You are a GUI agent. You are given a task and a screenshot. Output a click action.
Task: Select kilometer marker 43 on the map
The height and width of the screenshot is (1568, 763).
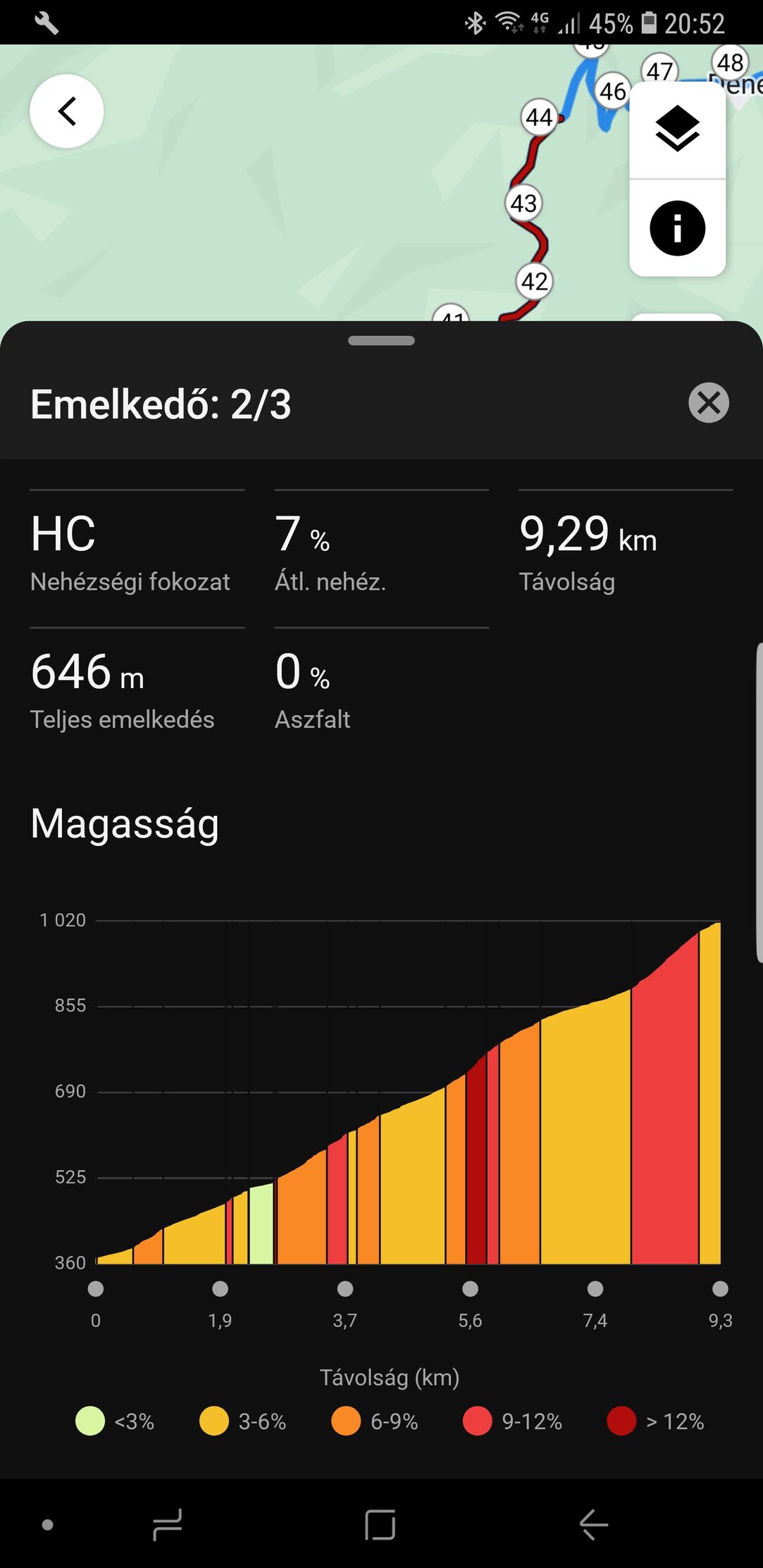[523, 204]
